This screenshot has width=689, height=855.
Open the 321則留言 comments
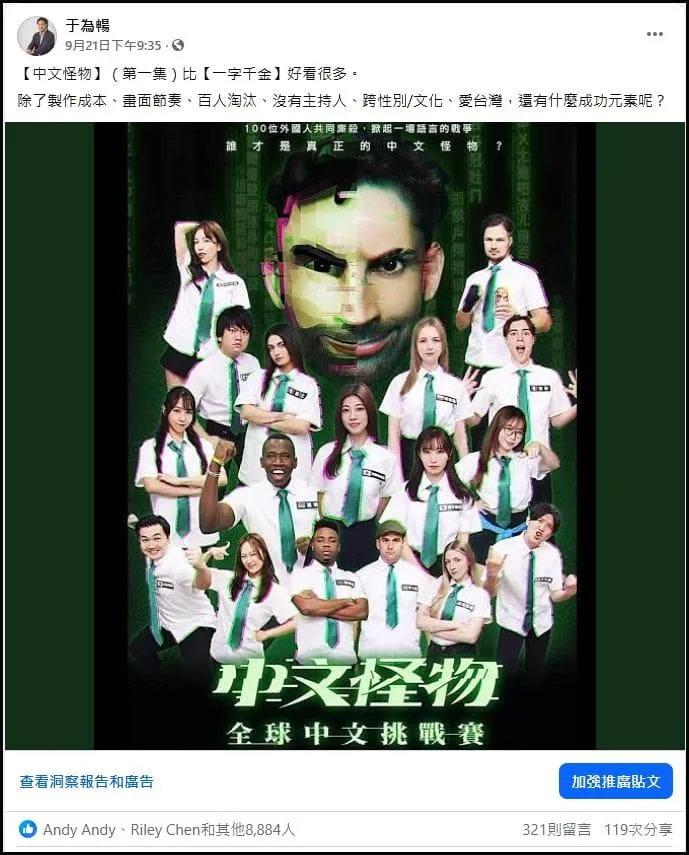pyautogui.click(x=557, y=829)
